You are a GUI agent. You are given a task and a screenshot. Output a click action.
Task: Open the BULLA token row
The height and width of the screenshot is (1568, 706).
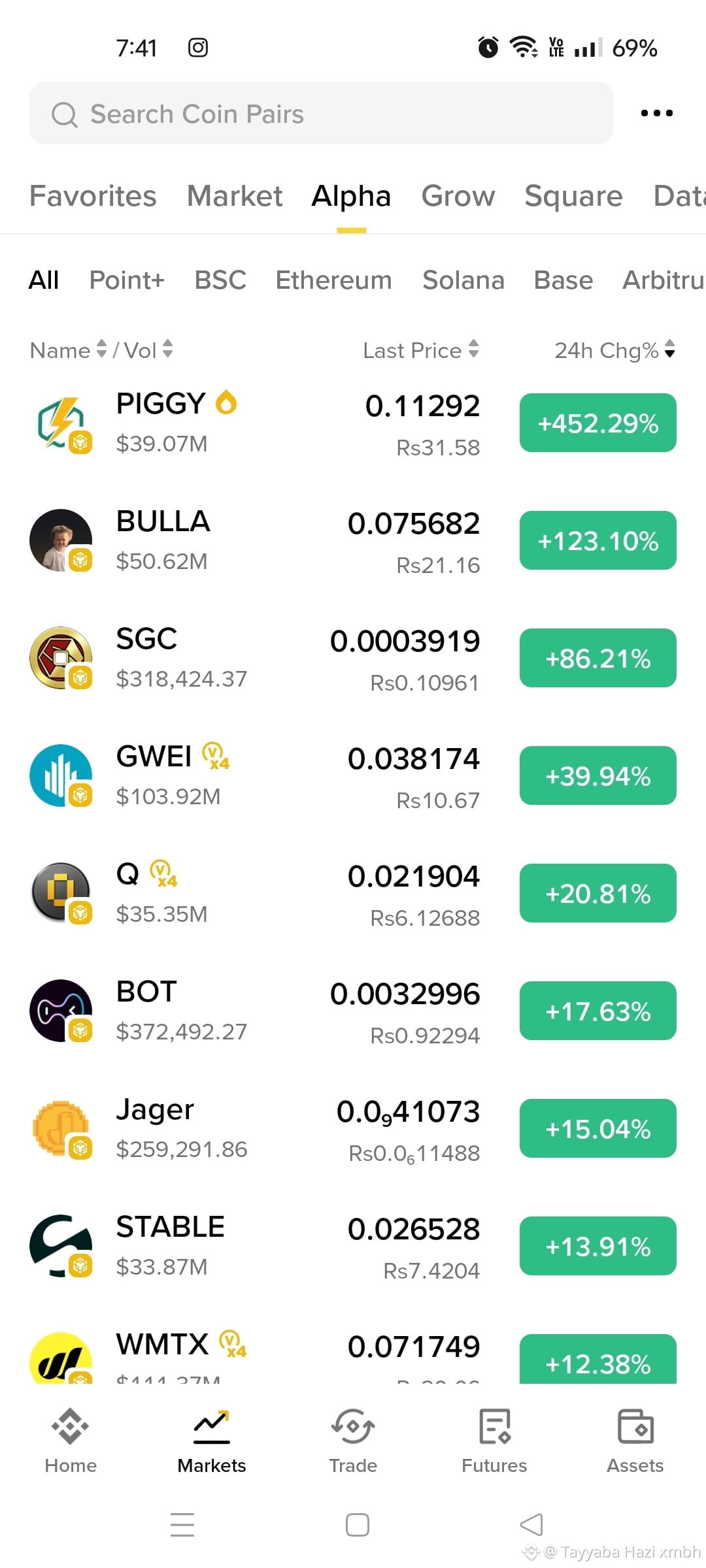(x=353, y=540)
